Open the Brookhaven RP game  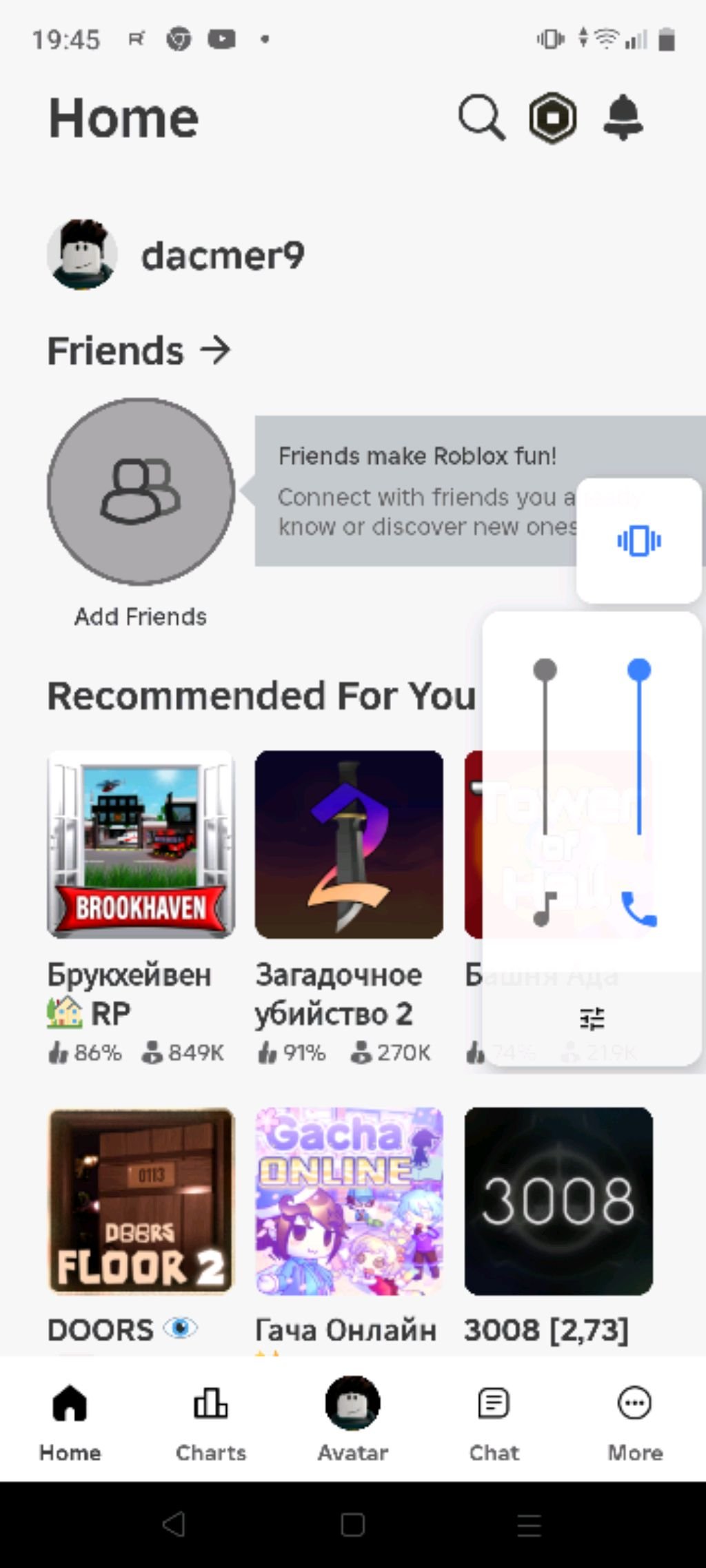(141, 844)
